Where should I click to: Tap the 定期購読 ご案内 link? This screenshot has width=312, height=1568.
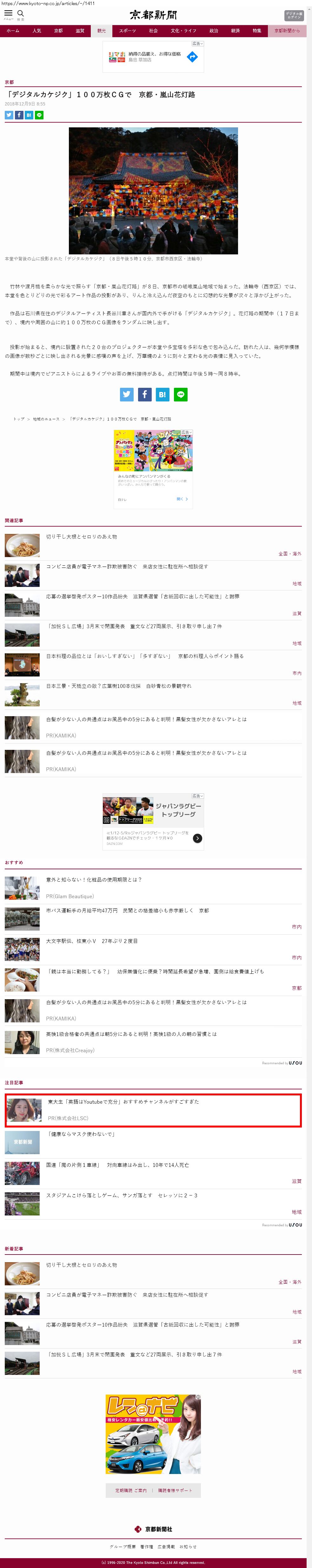coord(131,1491)
